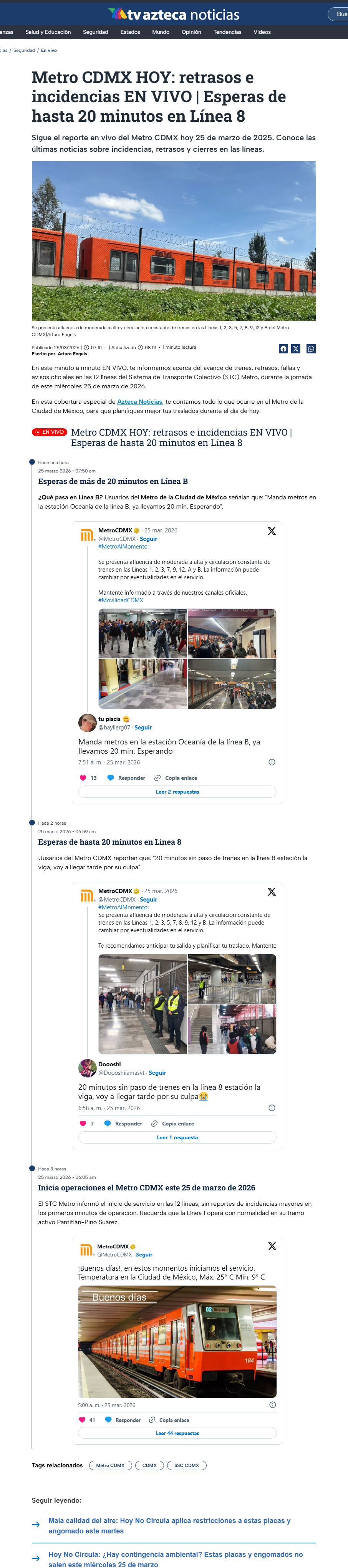This screenshot has height=1568, width=348.
Task: Select the Metro CDMX tag chip
Action: (x=110, y=1466)
